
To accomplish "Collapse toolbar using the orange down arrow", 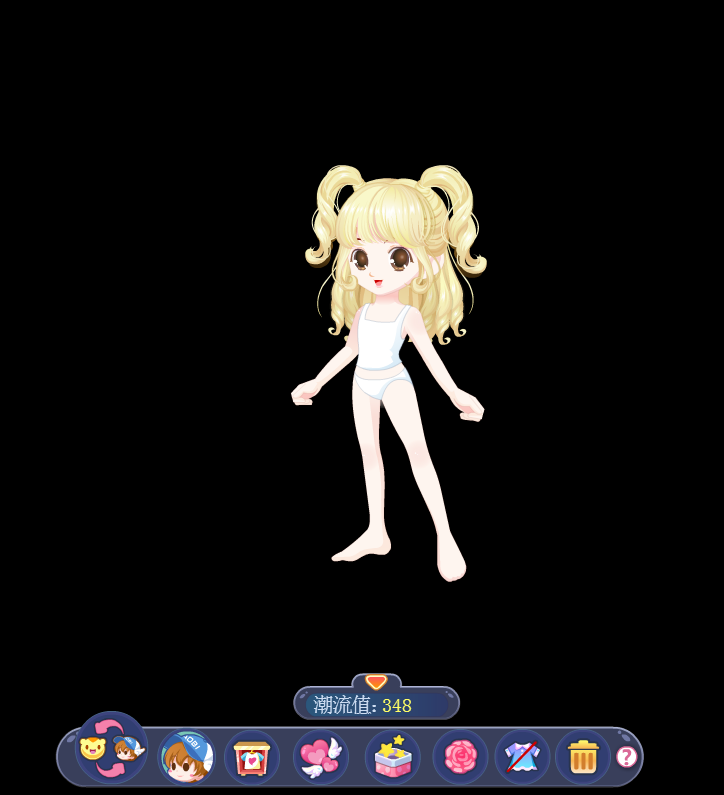I will [376, 682].
